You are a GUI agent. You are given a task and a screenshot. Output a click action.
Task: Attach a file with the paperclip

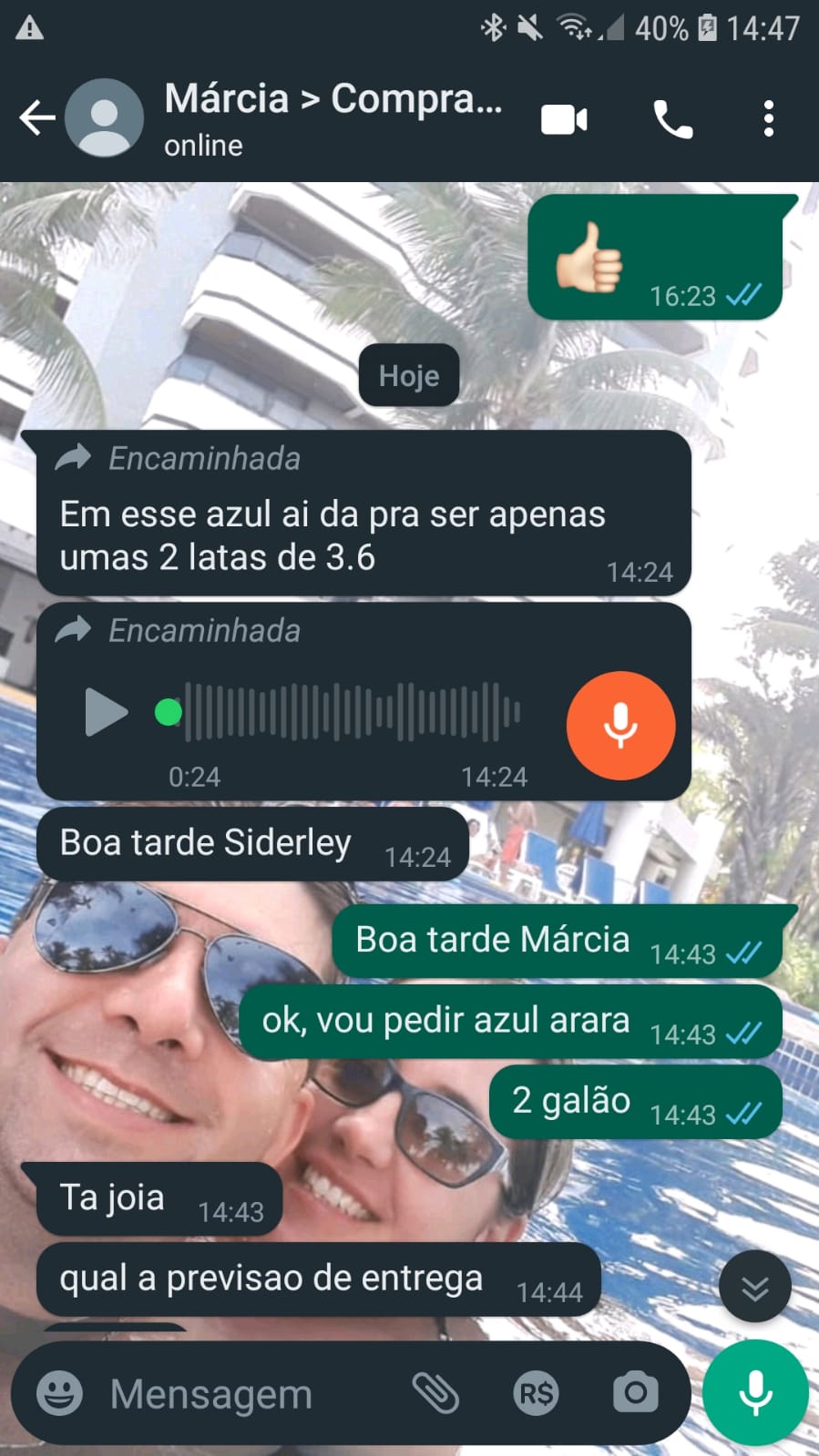(435, 1393)
